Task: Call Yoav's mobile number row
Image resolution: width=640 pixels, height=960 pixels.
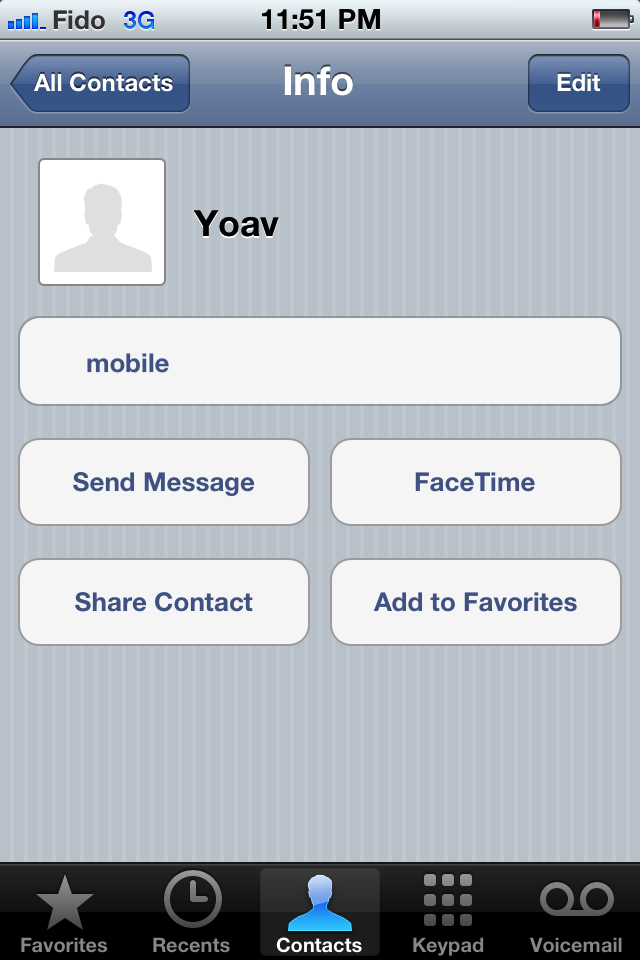Action: [320, 362]
